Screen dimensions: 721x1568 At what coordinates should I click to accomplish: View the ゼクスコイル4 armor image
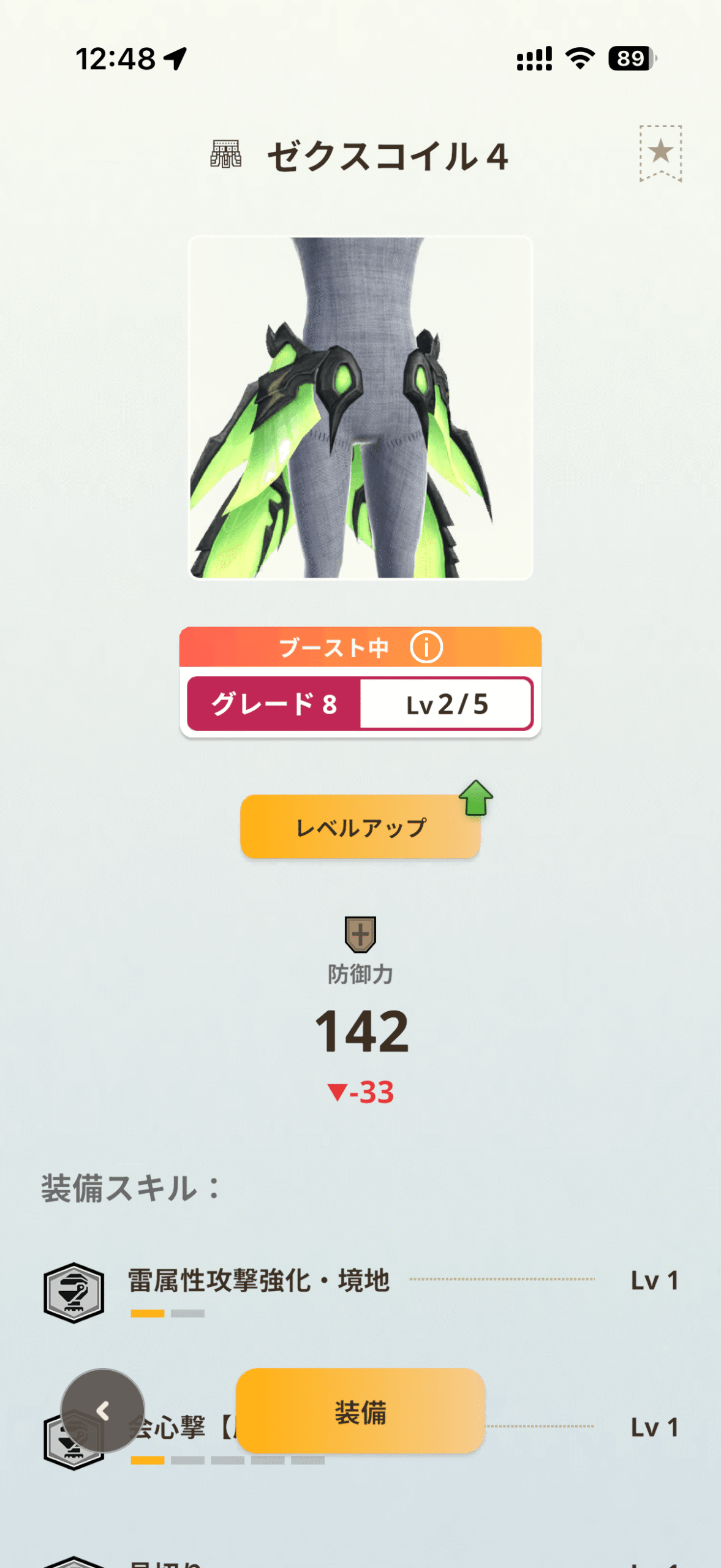point(360,408)
